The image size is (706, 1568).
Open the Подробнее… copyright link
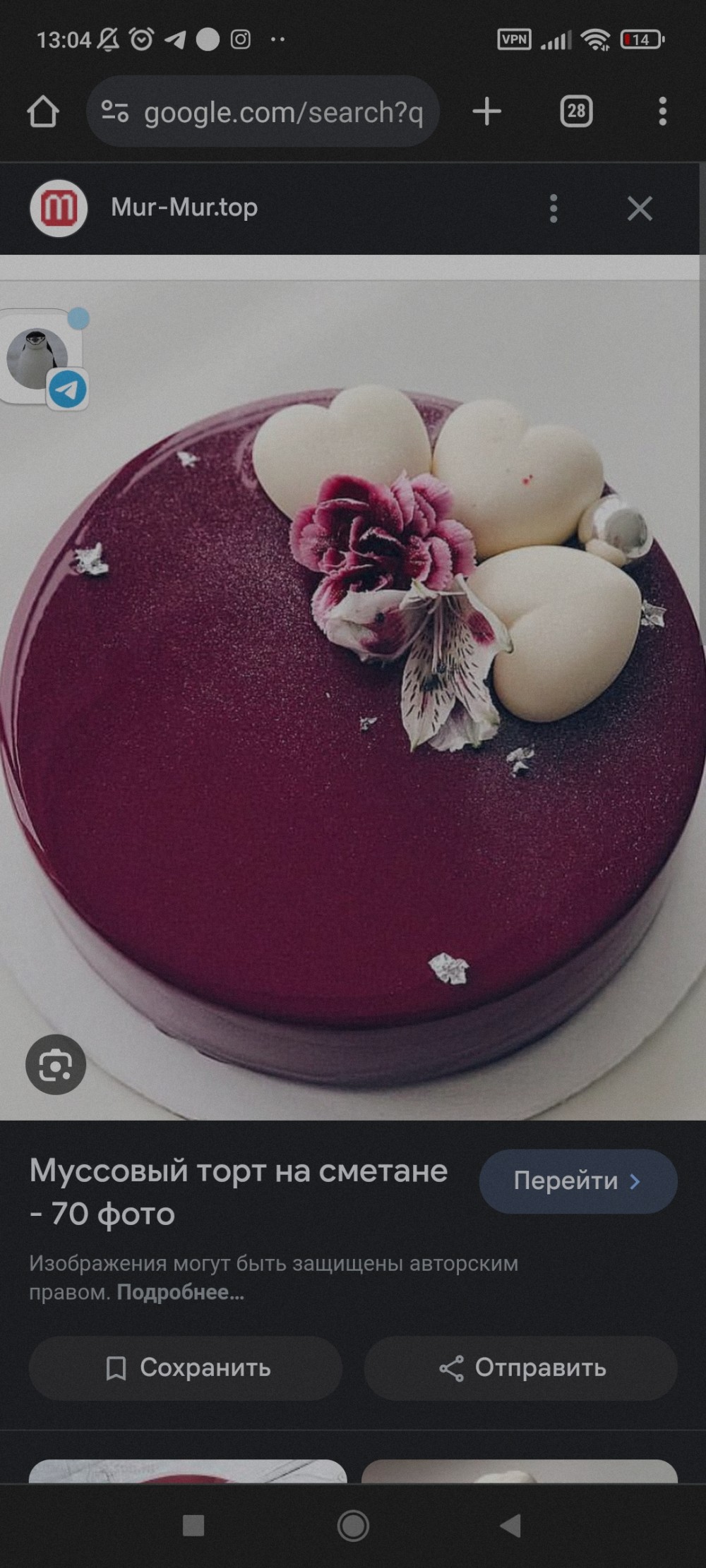click(x=180, y=1292)
